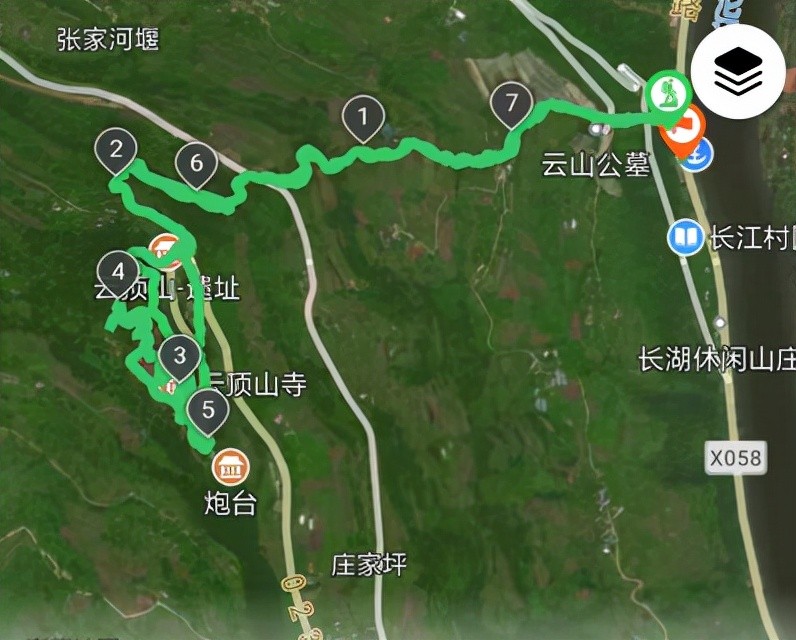
Task: Select waypoint marker 5 above 炮台
Action: tap(207, 409)
